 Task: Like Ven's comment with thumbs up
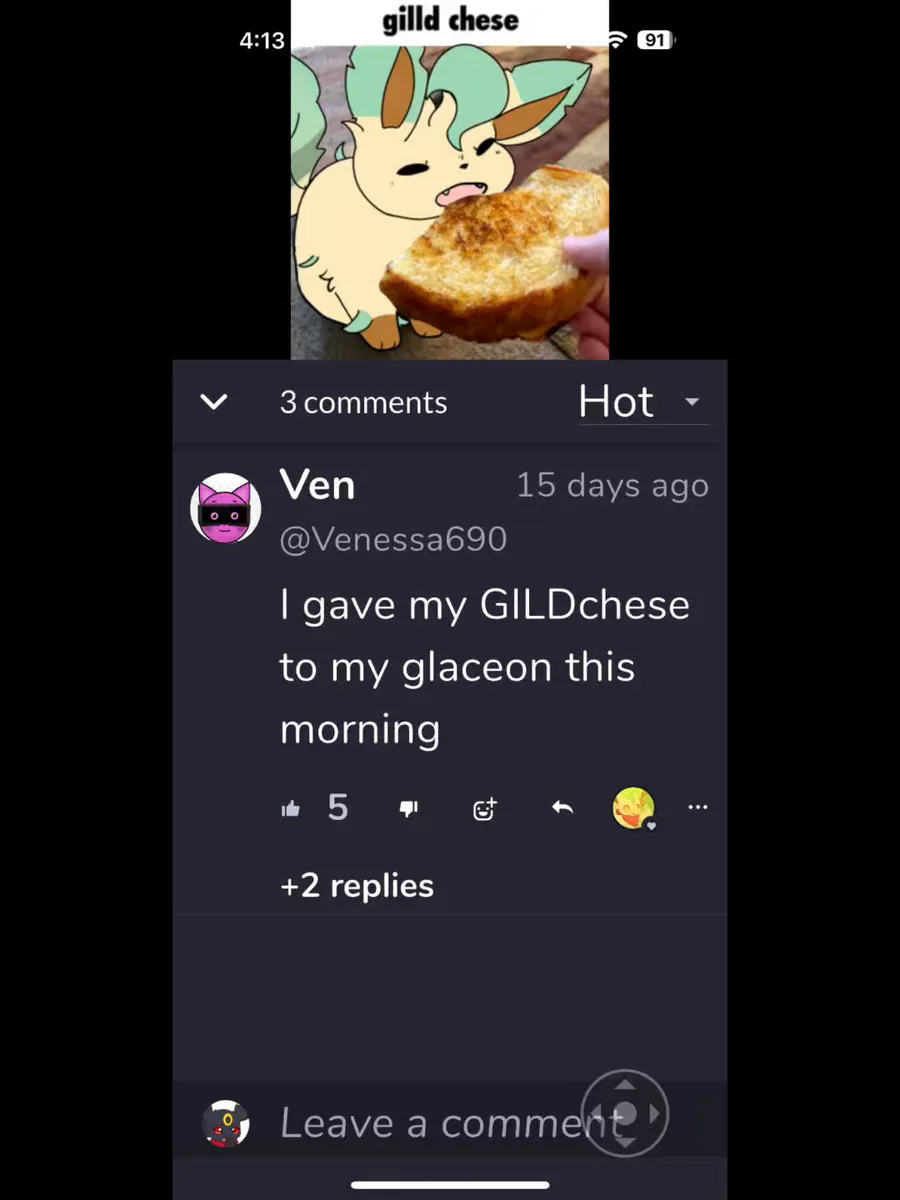291,808
